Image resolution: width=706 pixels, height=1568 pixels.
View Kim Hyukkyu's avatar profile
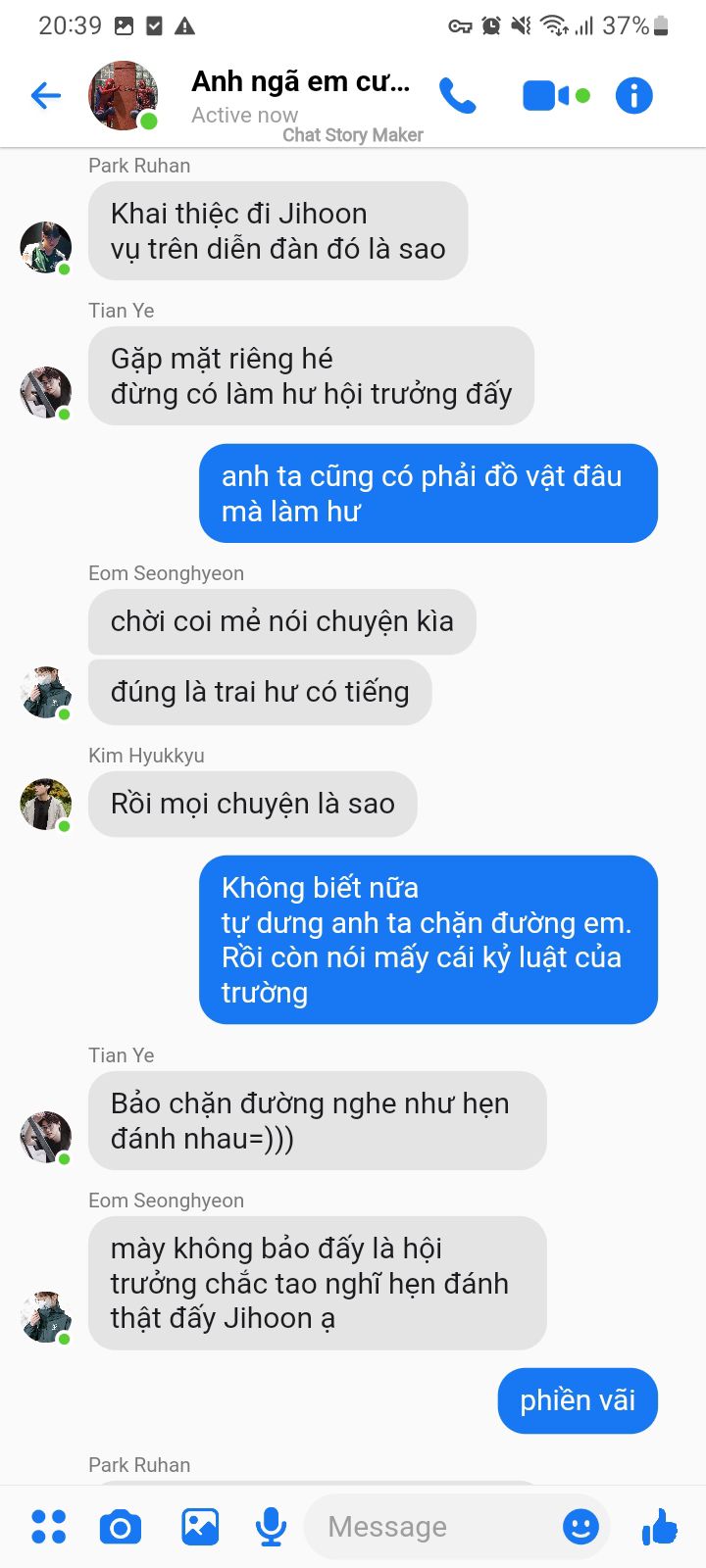(46, 805)
